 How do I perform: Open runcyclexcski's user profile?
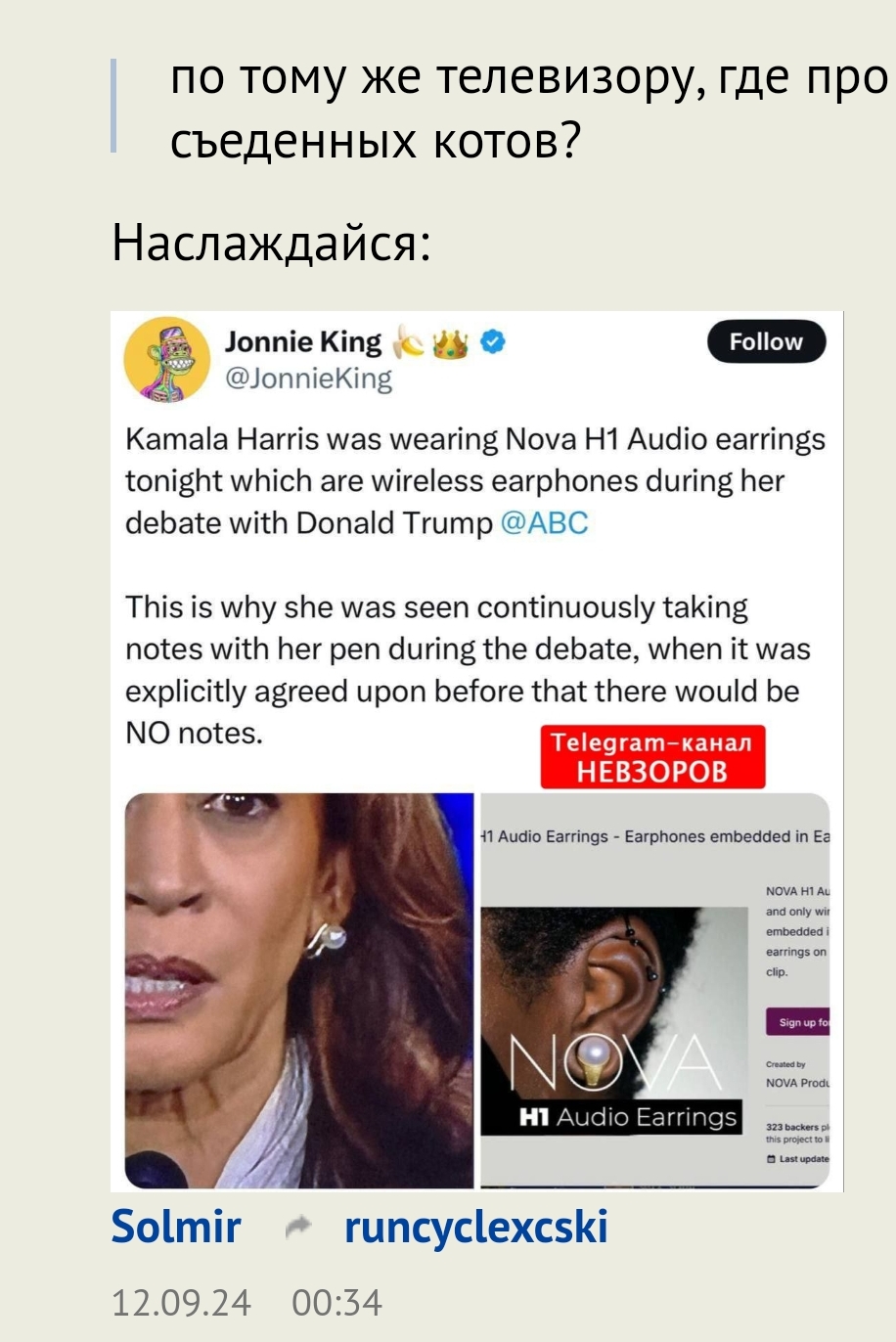tap(475, 1227)
